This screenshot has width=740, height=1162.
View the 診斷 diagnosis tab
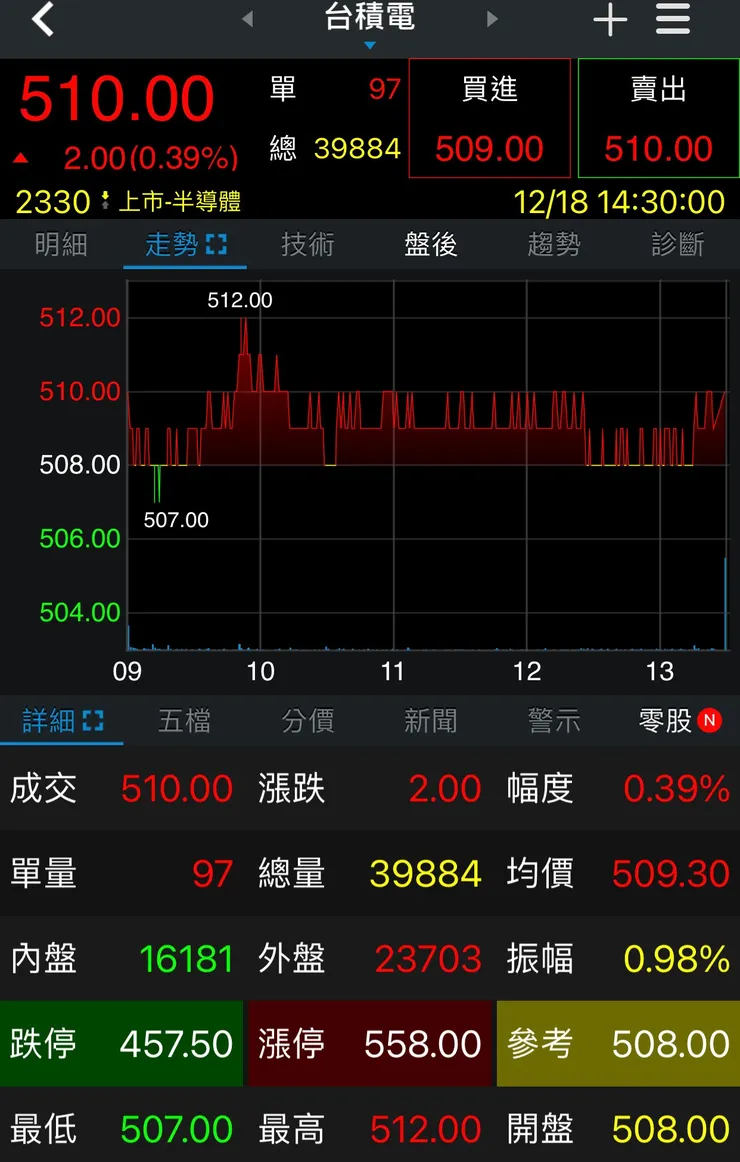click(677, 244)
